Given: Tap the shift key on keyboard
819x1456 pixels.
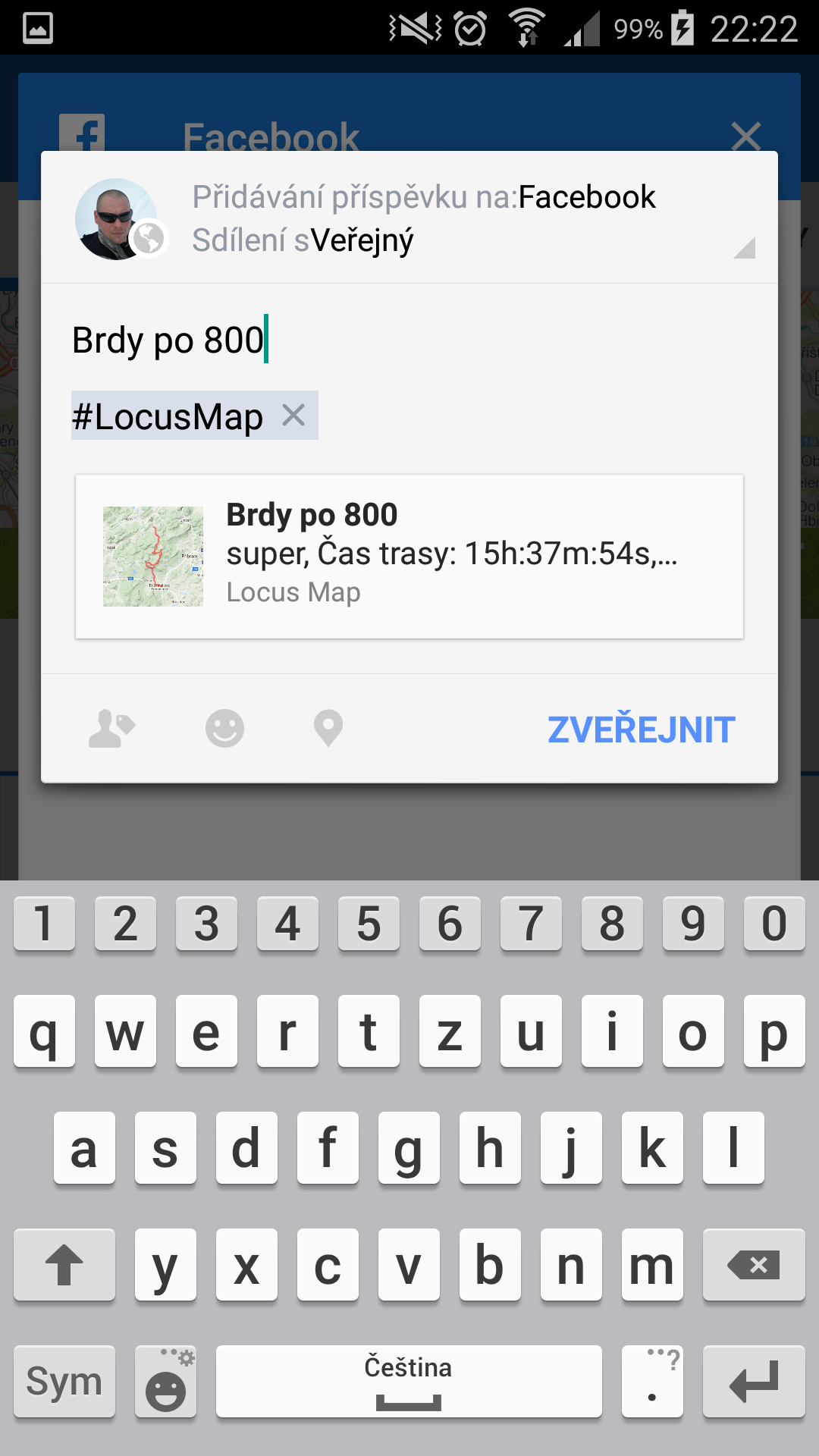Looking at the screenshot, I should (x=64, y=1265).
